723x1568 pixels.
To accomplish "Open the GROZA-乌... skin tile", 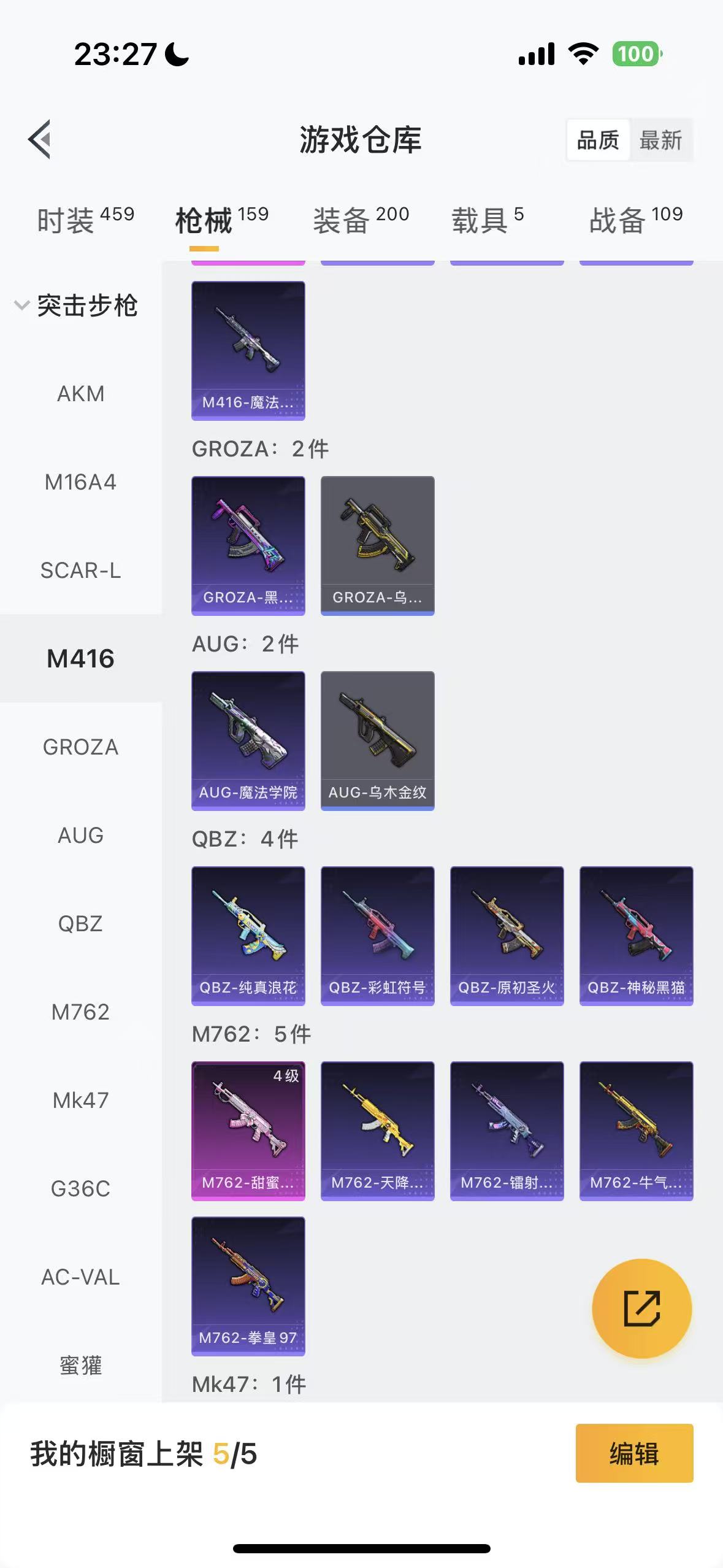I will click(377, 545).
